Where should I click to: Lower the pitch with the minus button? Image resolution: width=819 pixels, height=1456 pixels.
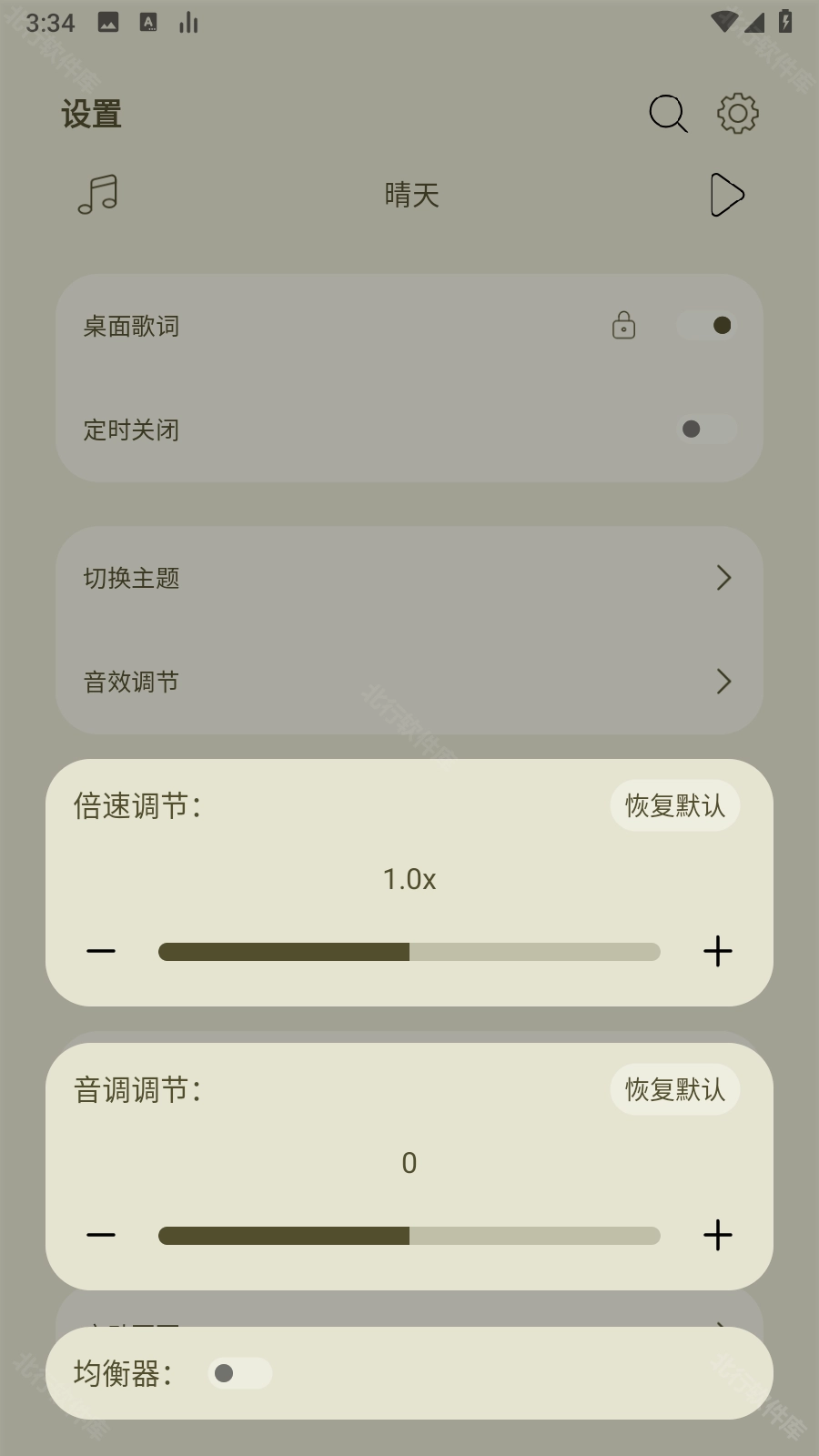pos(101,1236)
